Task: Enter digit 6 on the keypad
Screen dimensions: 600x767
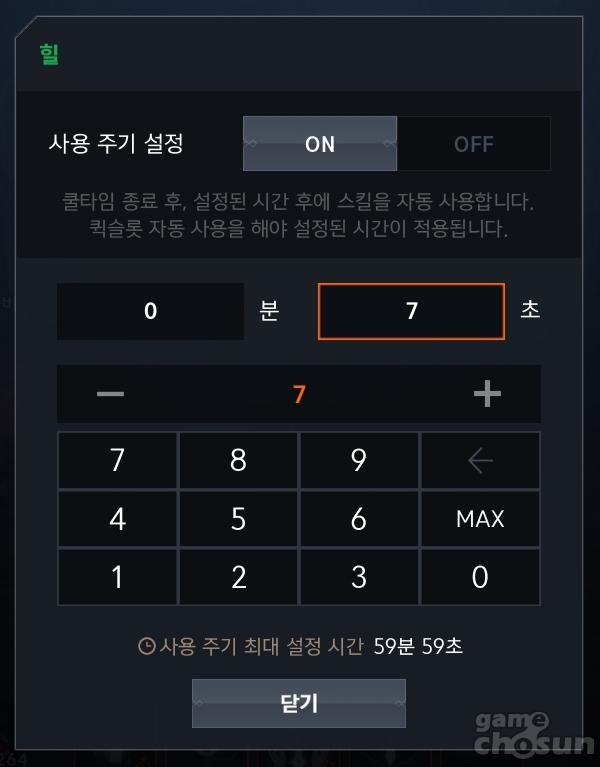Action: (359, 519)
